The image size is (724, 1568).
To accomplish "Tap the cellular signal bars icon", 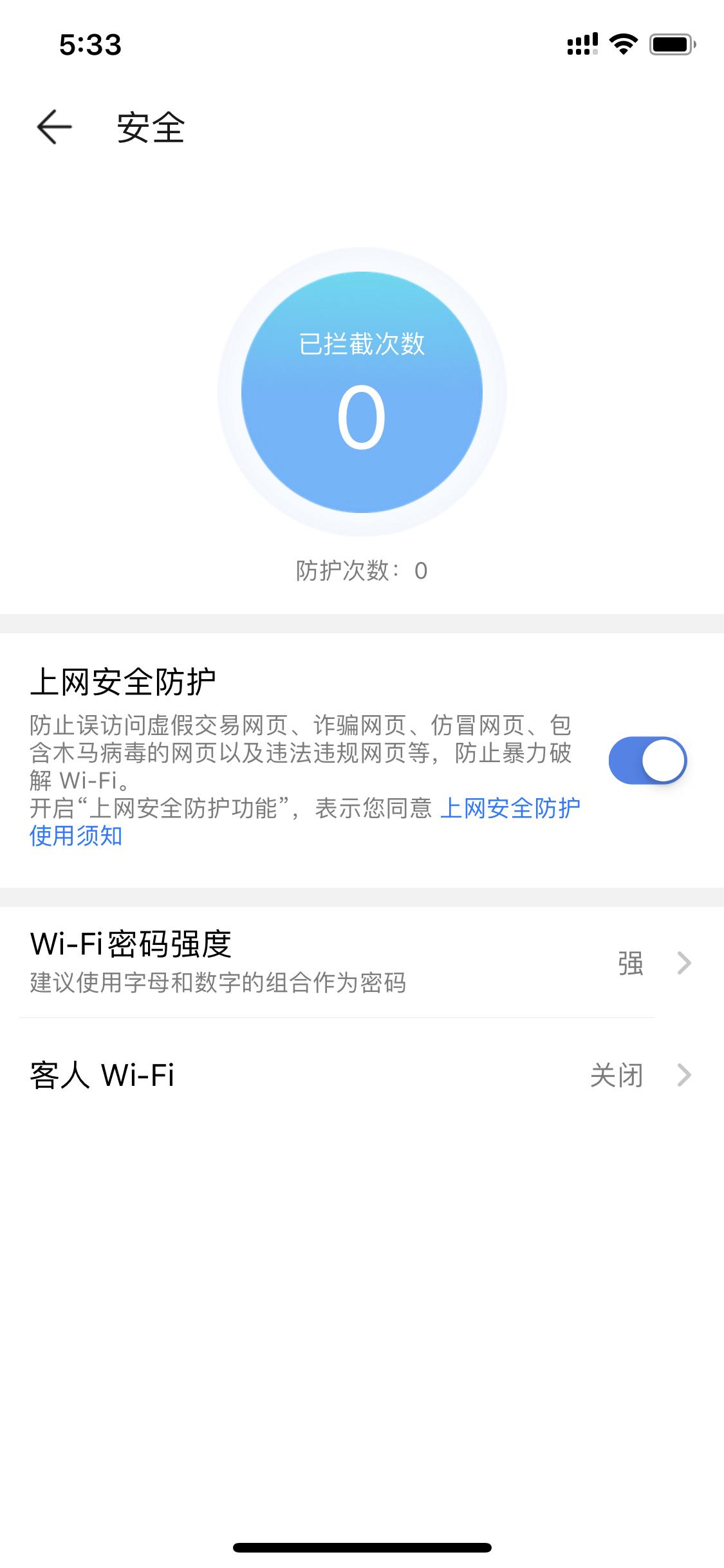I will click(581, 44).
